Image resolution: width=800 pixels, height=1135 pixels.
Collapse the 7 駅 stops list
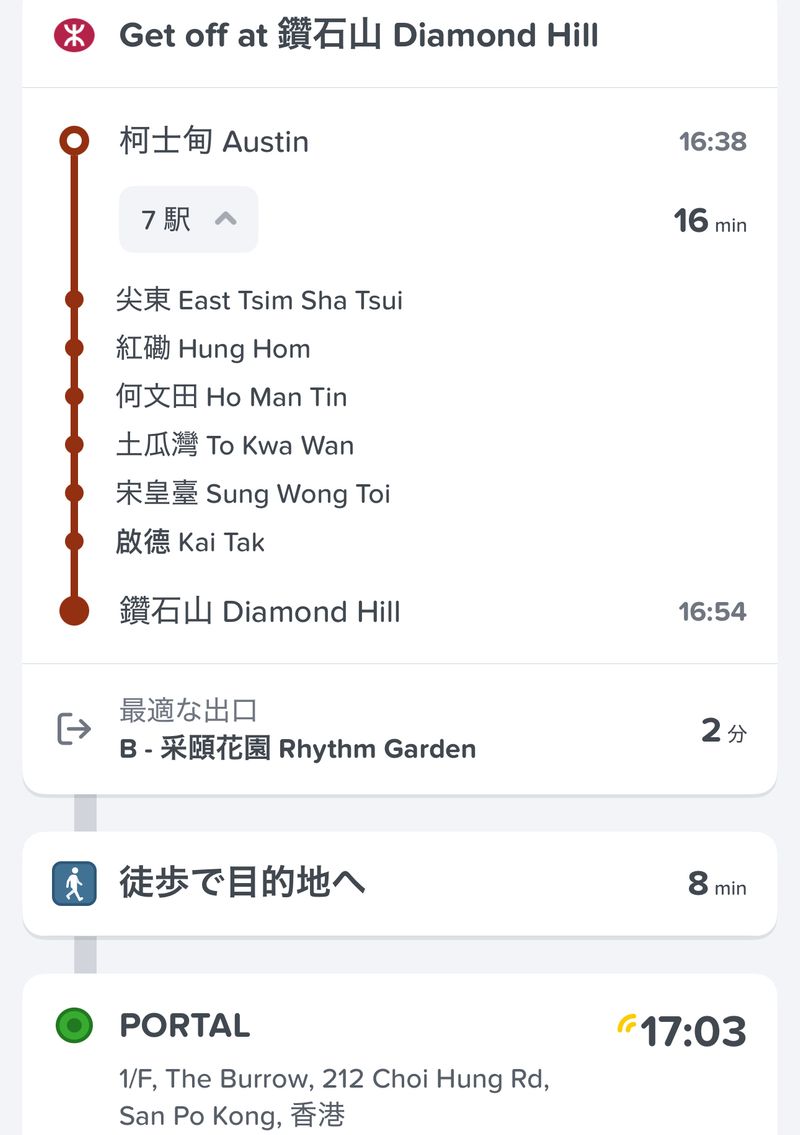pos(189,219)
